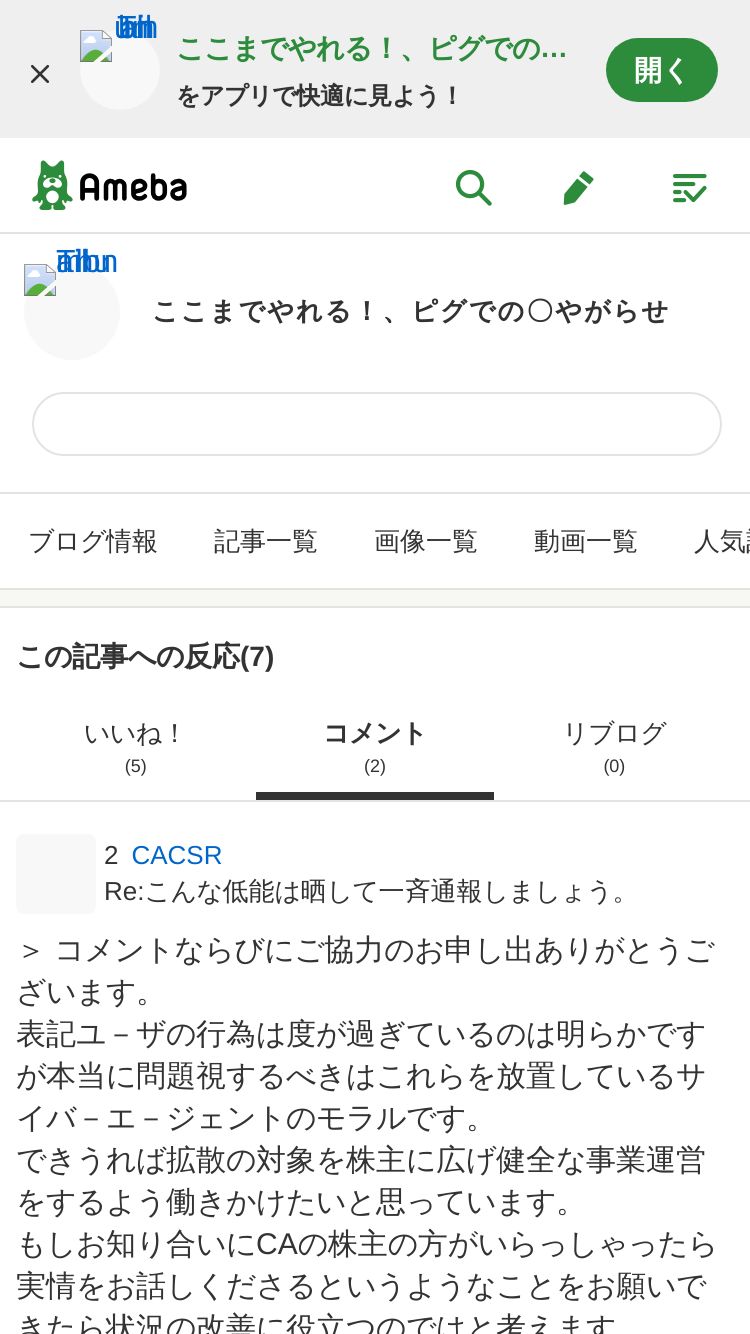Go to ブログ情報
The image size is (750, 1334).
pos(93,541)
